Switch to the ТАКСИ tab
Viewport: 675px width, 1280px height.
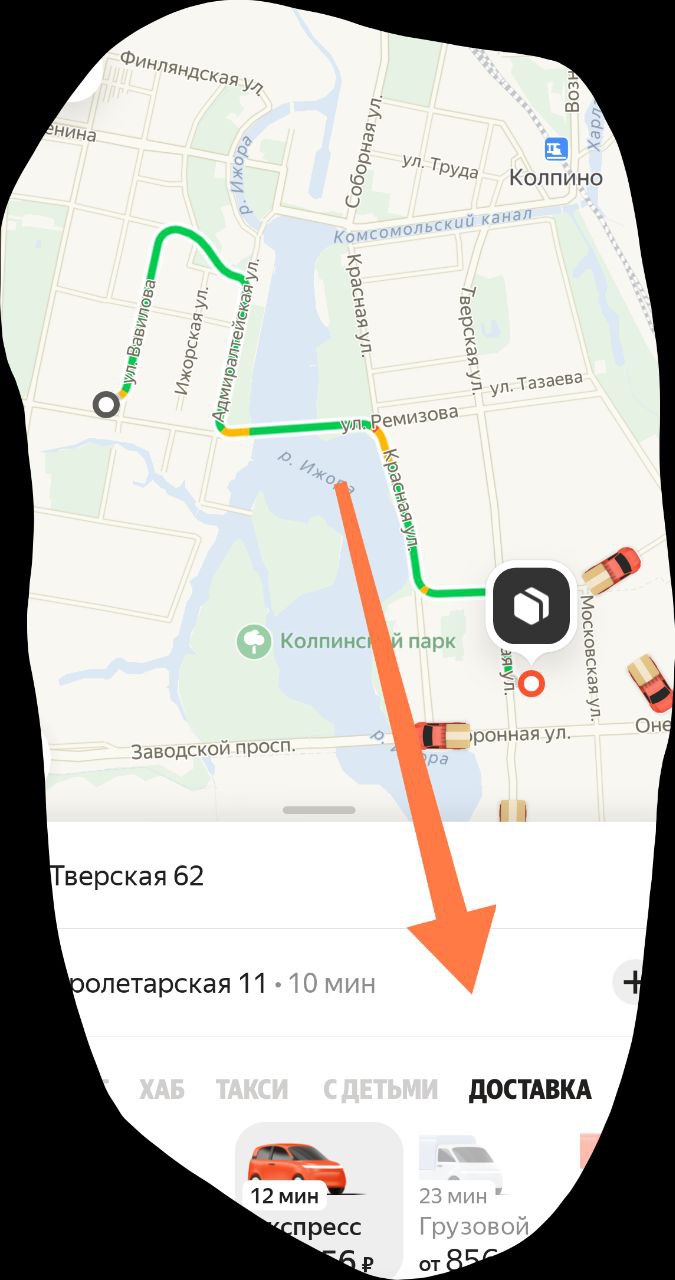click(252, 1089)
